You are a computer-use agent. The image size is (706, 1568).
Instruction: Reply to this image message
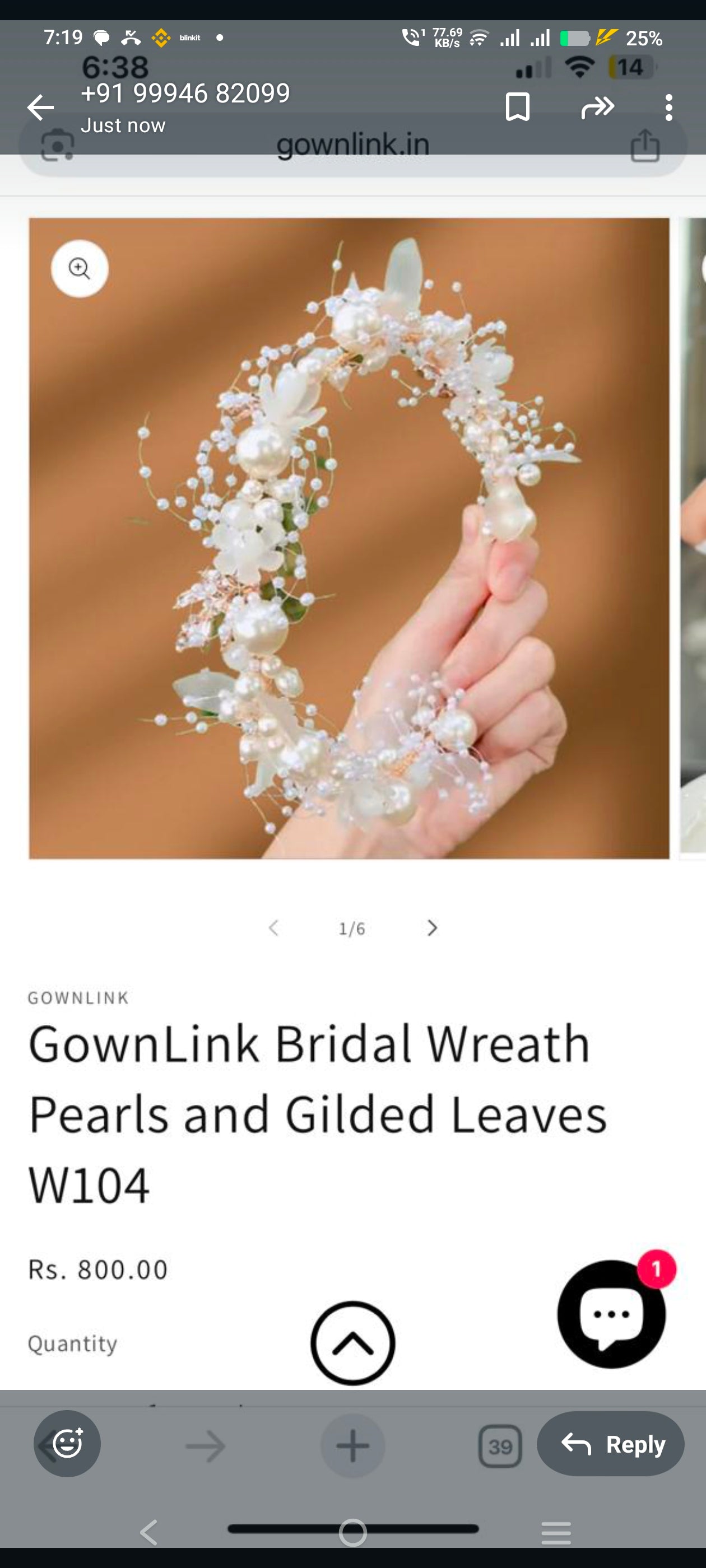[x=610, y=1444]
